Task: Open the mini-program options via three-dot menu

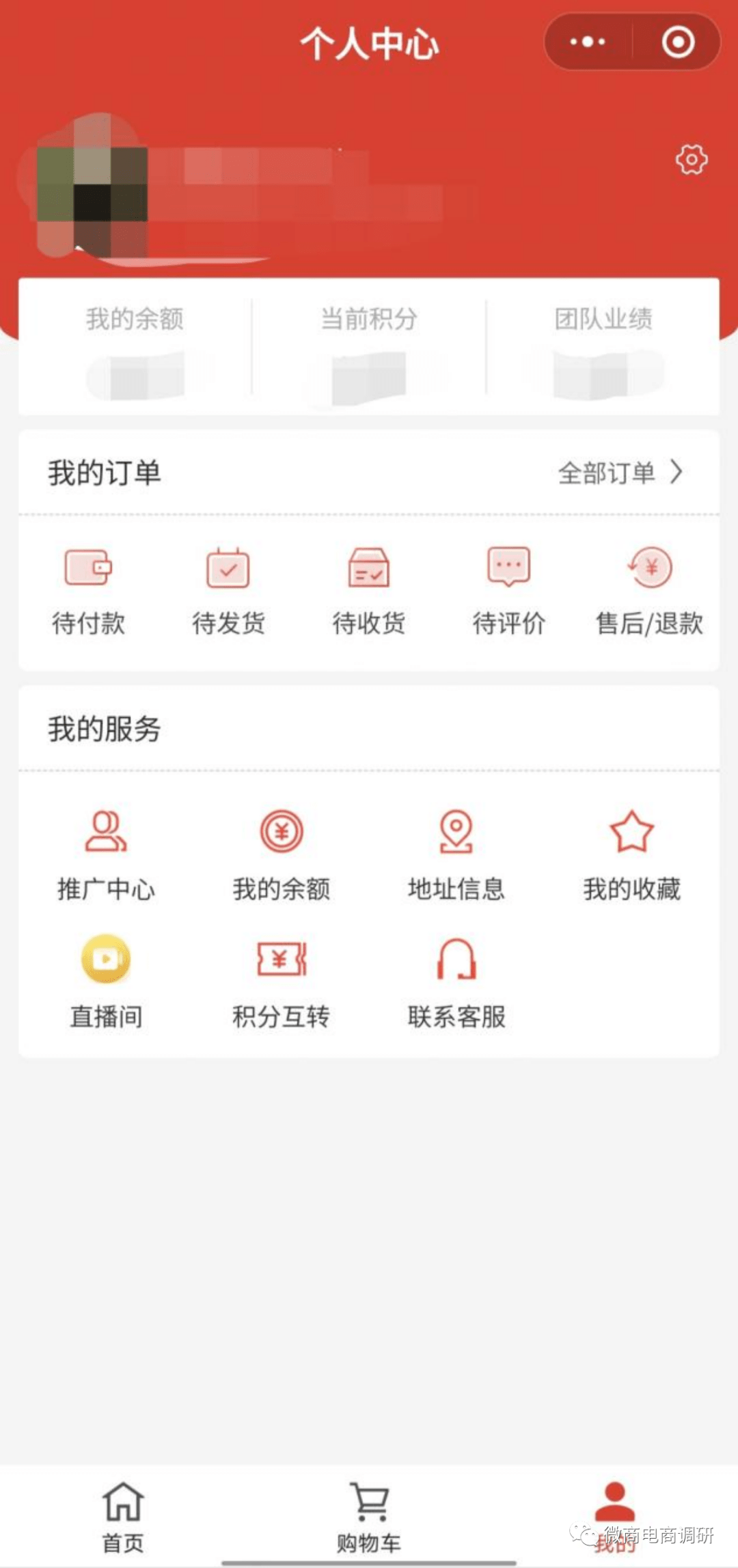Action: (586, 42)
